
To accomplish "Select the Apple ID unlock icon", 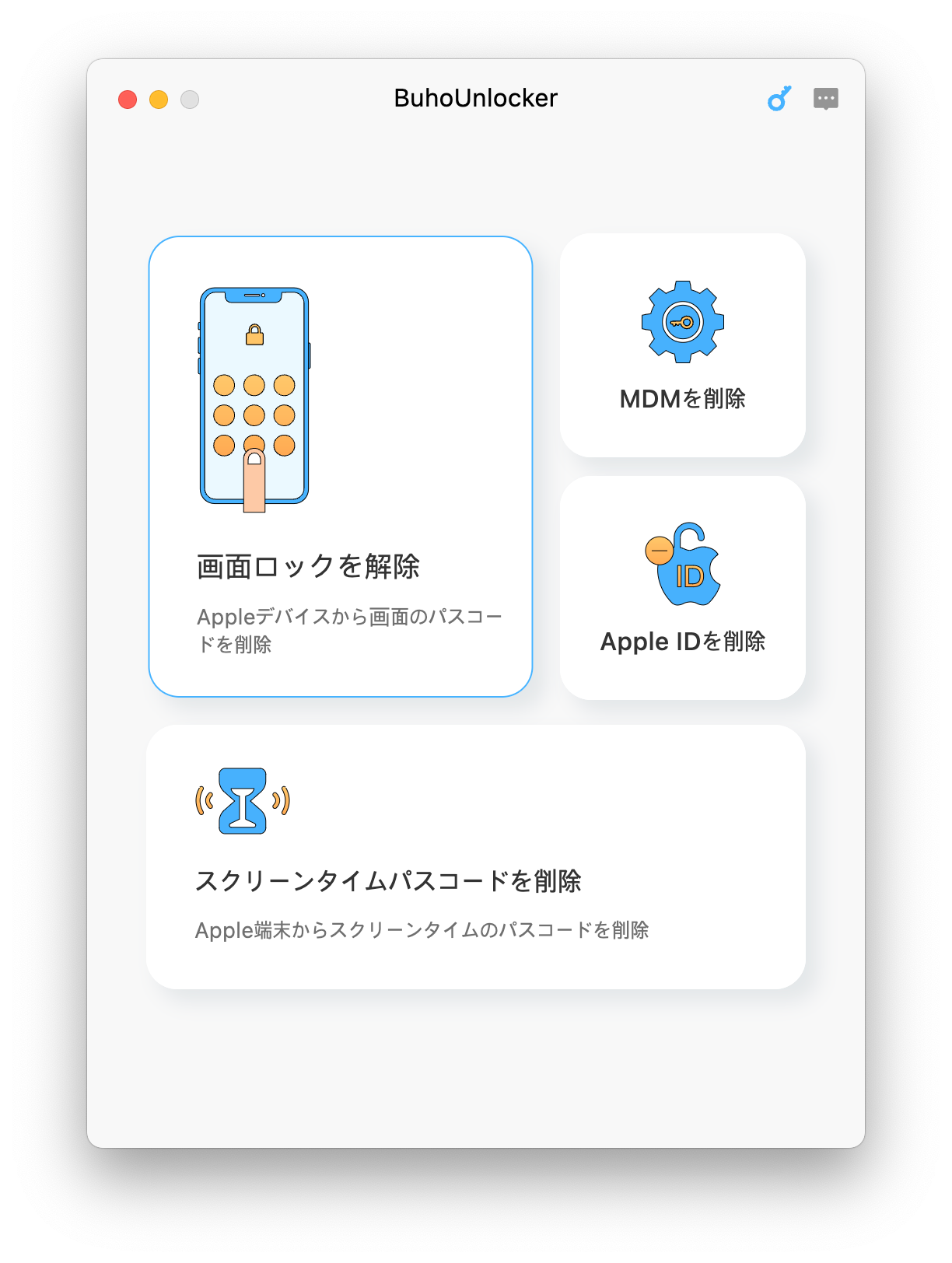I will tap(682, 562).
